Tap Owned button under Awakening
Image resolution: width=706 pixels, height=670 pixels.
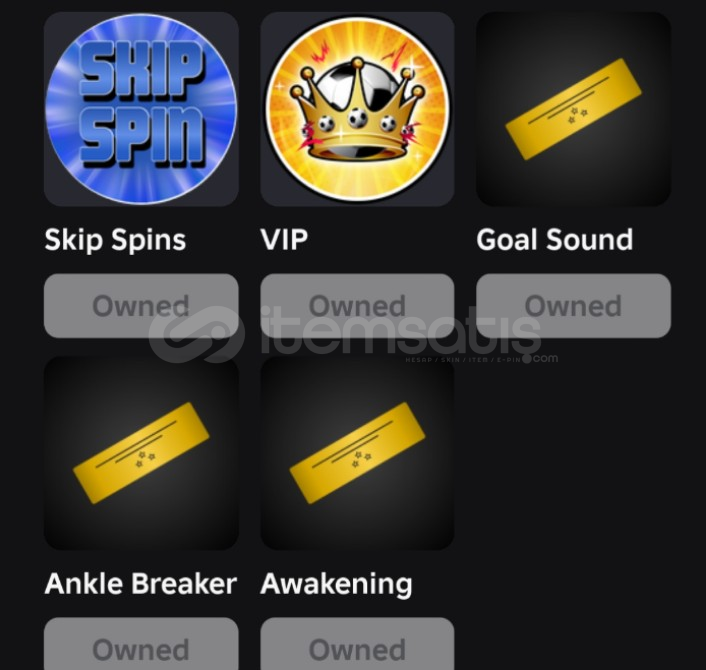pos(357,648)
